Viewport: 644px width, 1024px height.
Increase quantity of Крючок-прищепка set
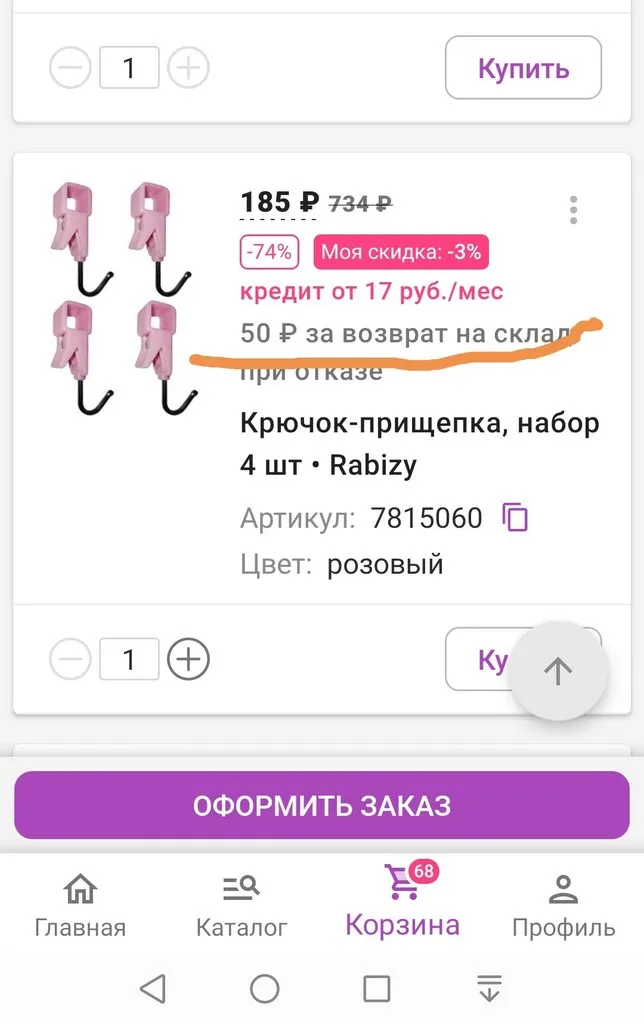coord(188,660)
